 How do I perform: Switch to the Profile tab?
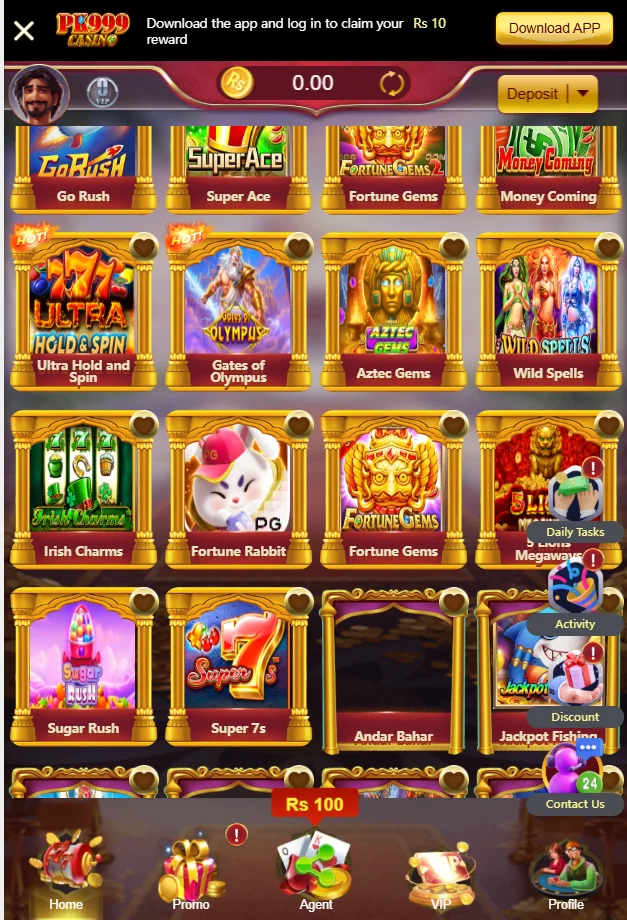[565, 873]
